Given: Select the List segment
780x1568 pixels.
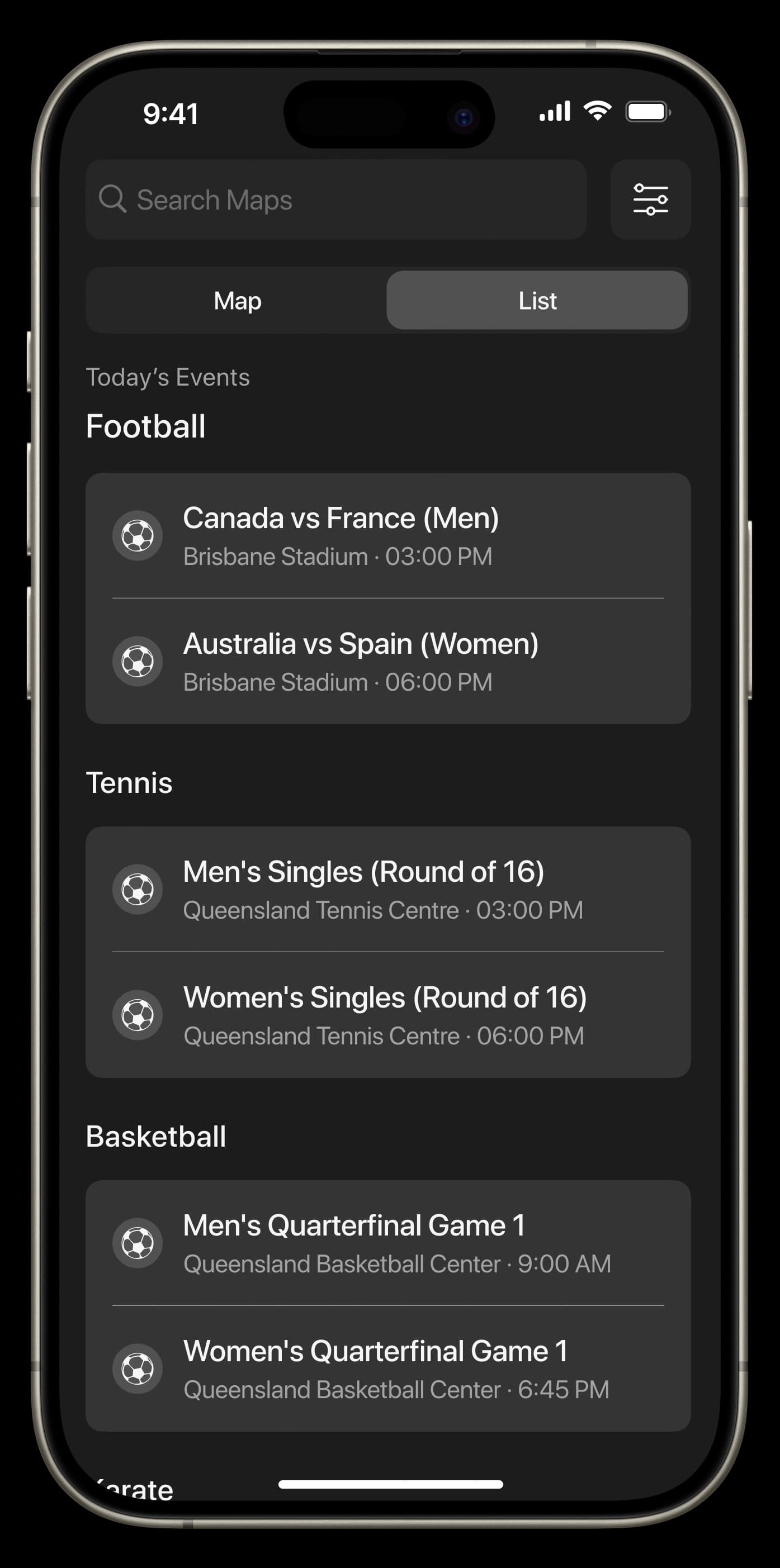Looking at the screenshot, I should 536,301.
